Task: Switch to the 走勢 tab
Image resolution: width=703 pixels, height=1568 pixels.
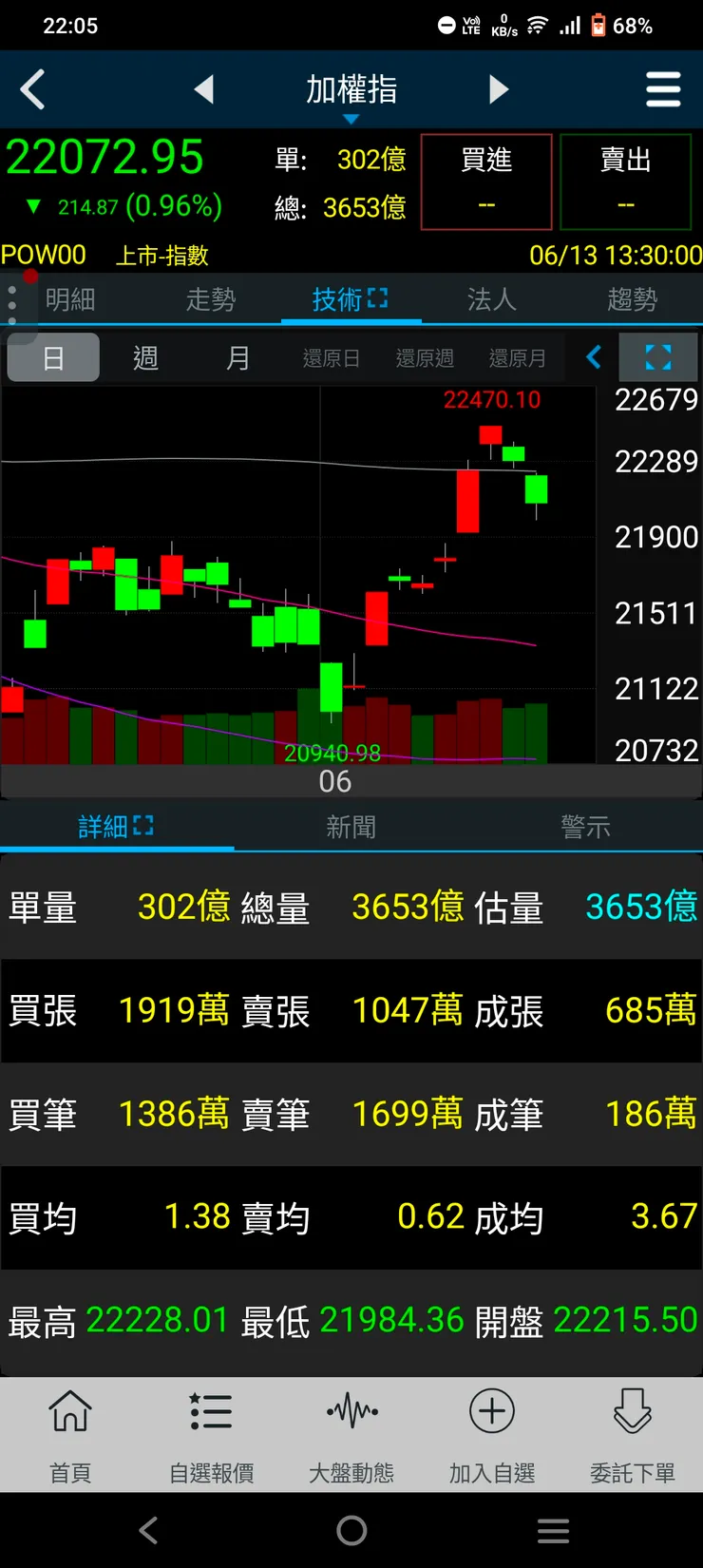Action: tap(210, 299)
